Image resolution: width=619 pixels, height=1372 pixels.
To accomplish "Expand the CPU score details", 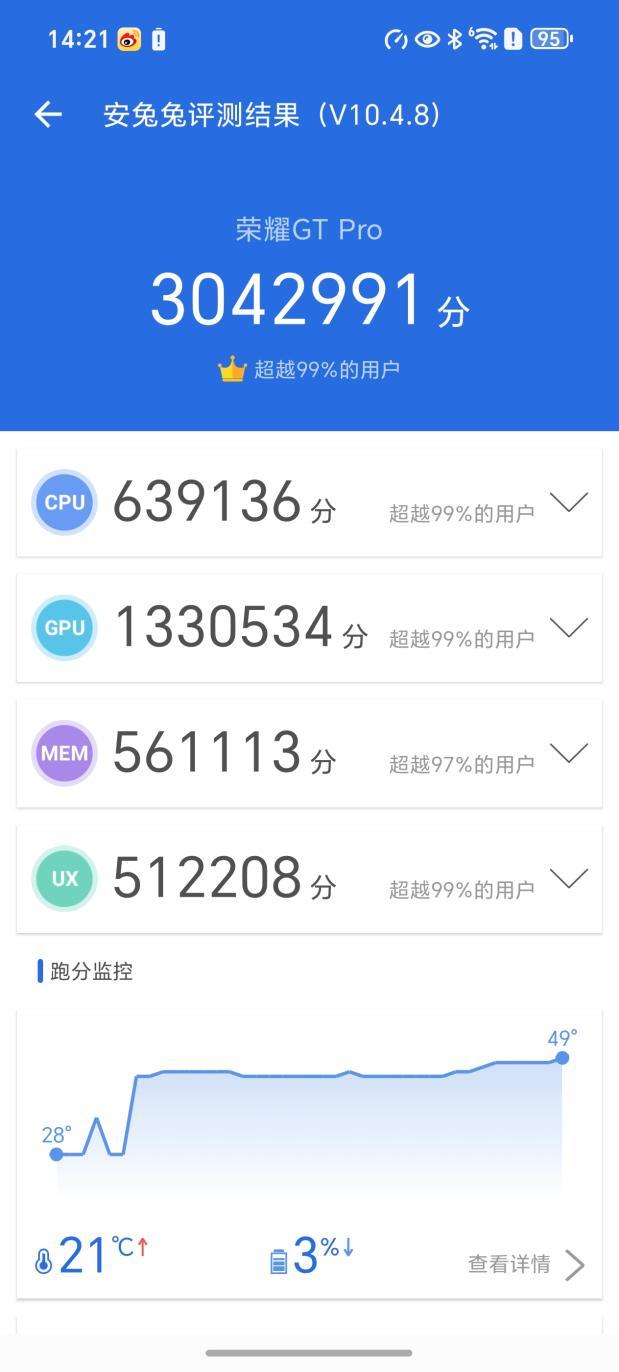I will pos(568,503).
